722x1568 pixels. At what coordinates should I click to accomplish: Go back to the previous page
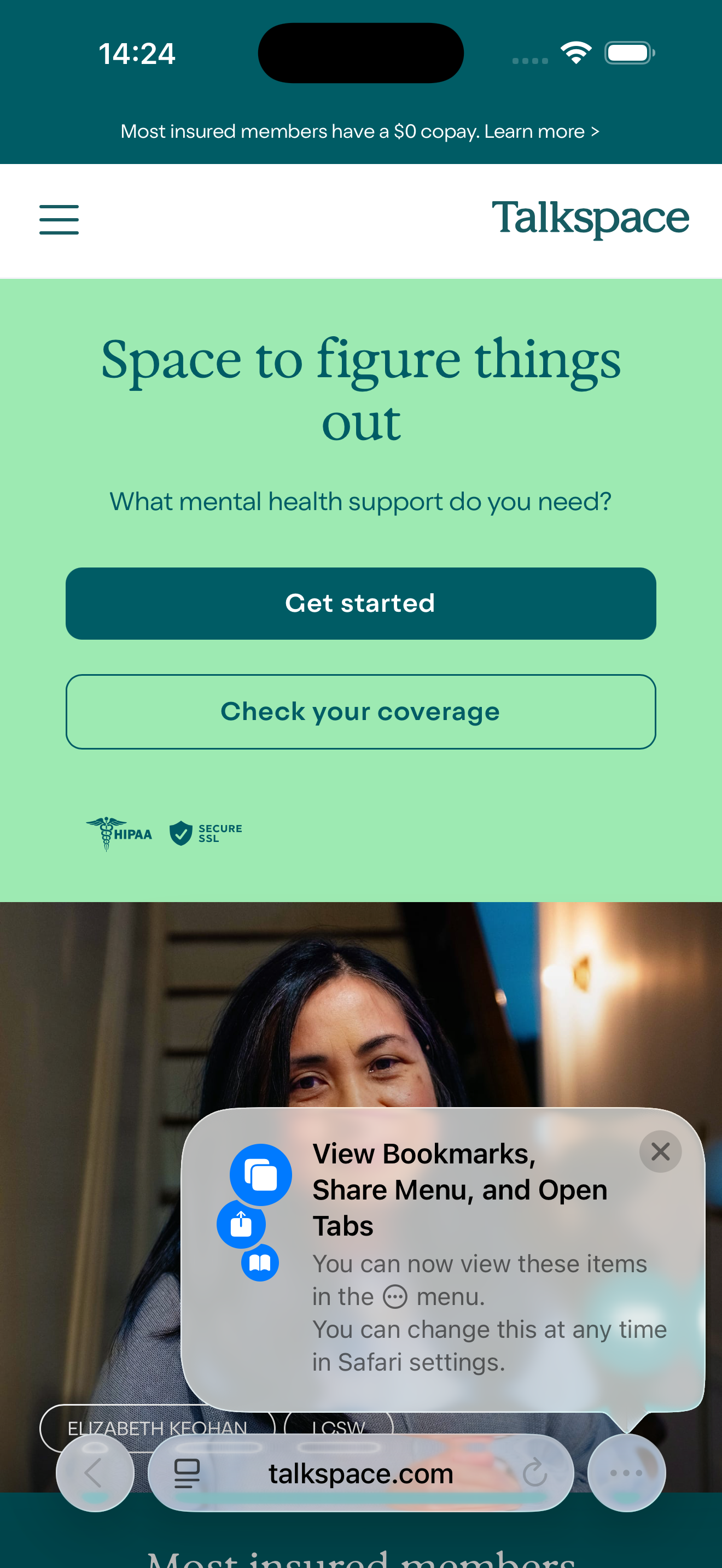[95, 1473]
